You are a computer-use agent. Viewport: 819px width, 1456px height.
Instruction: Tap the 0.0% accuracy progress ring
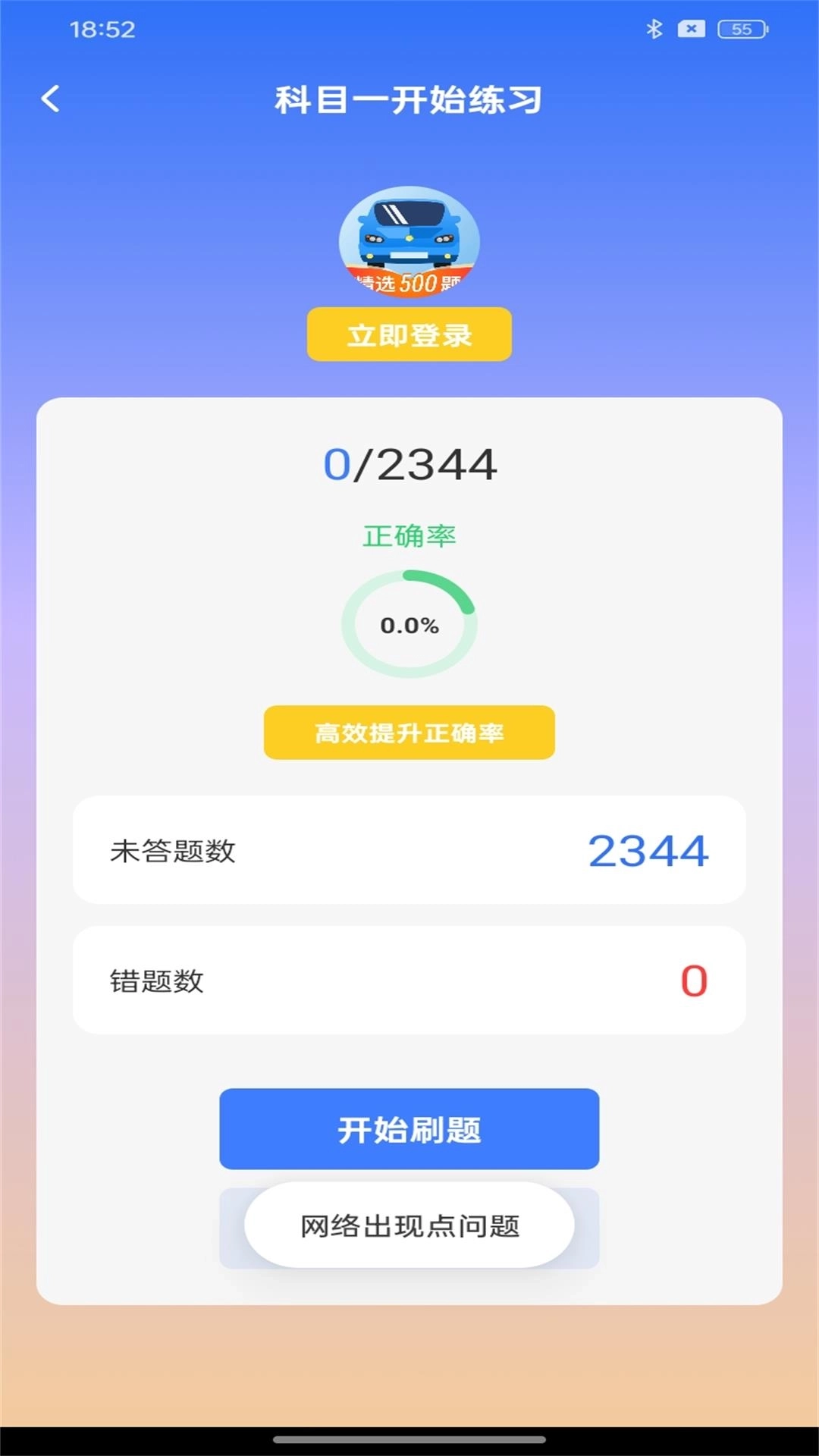click(409, 623)
